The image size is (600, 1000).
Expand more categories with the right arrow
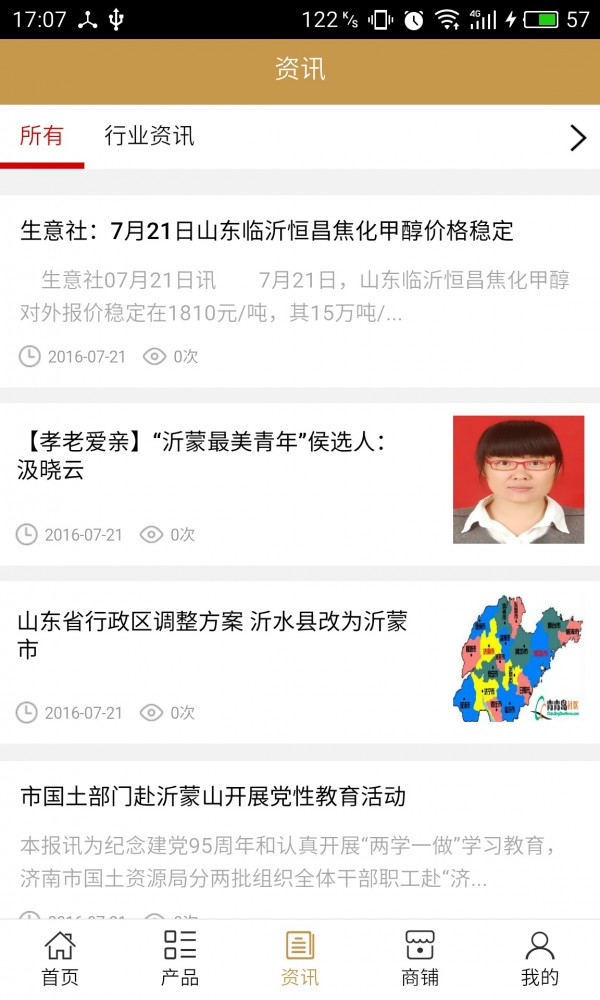pos(577,138)
